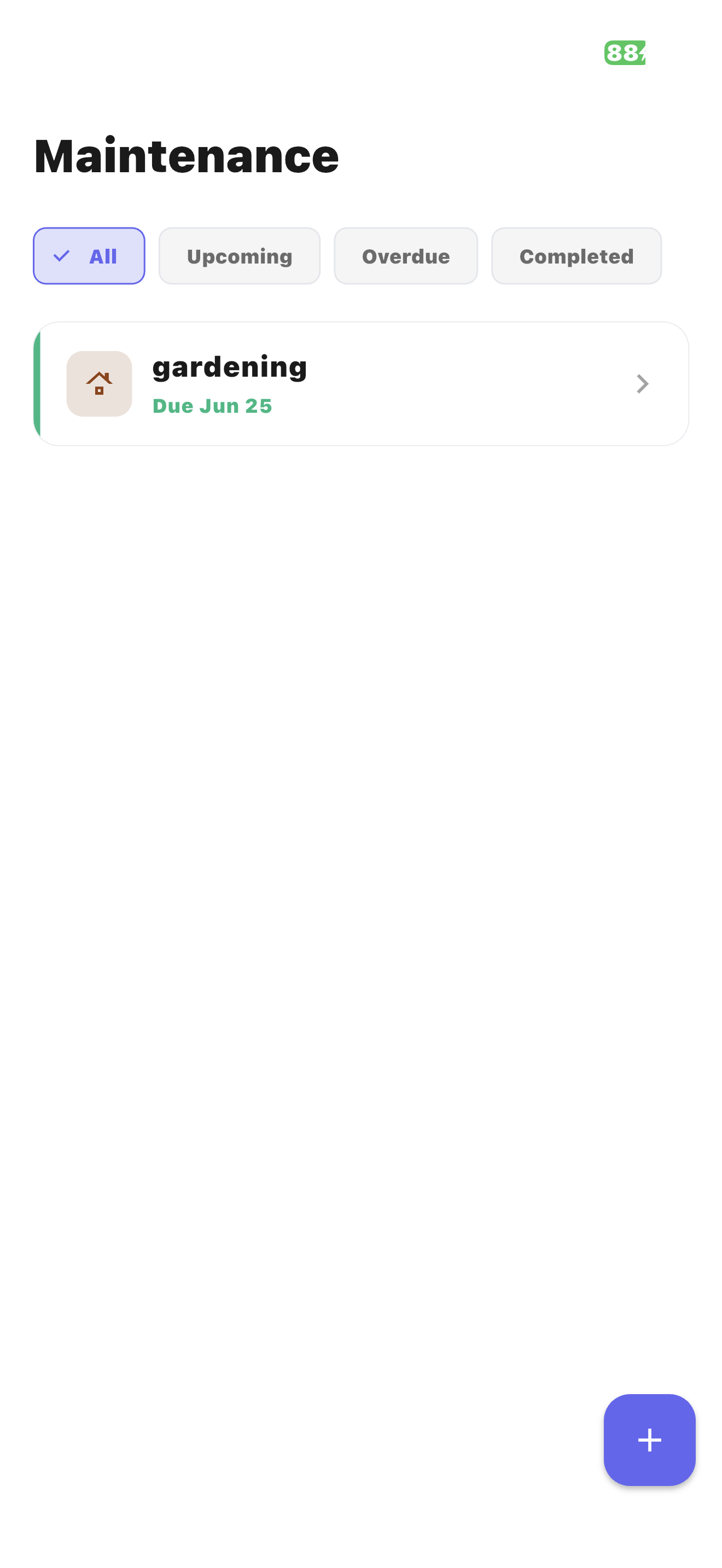This screenshot has width=722, height=1568.
Task: Add a new maintenance task
Action: click(649, 1440)
